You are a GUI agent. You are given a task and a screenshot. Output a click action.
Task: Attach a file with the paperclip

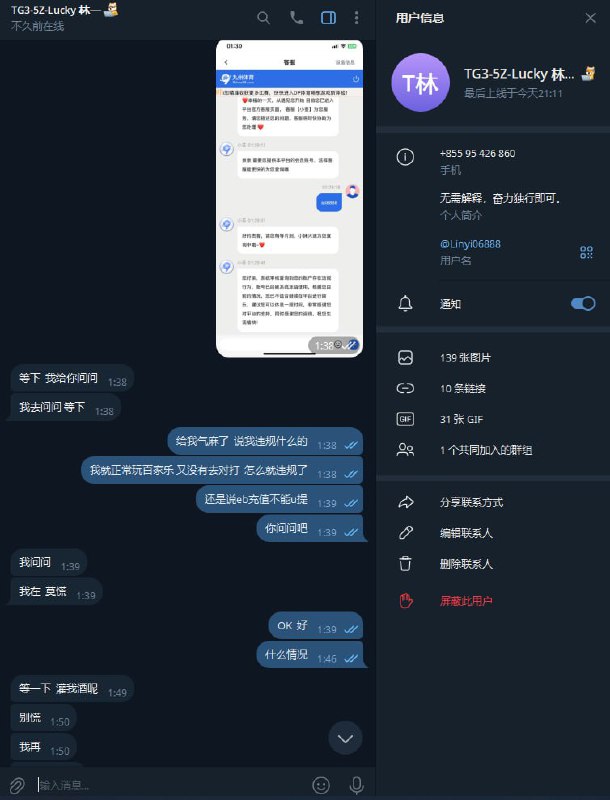click(17, 785)
